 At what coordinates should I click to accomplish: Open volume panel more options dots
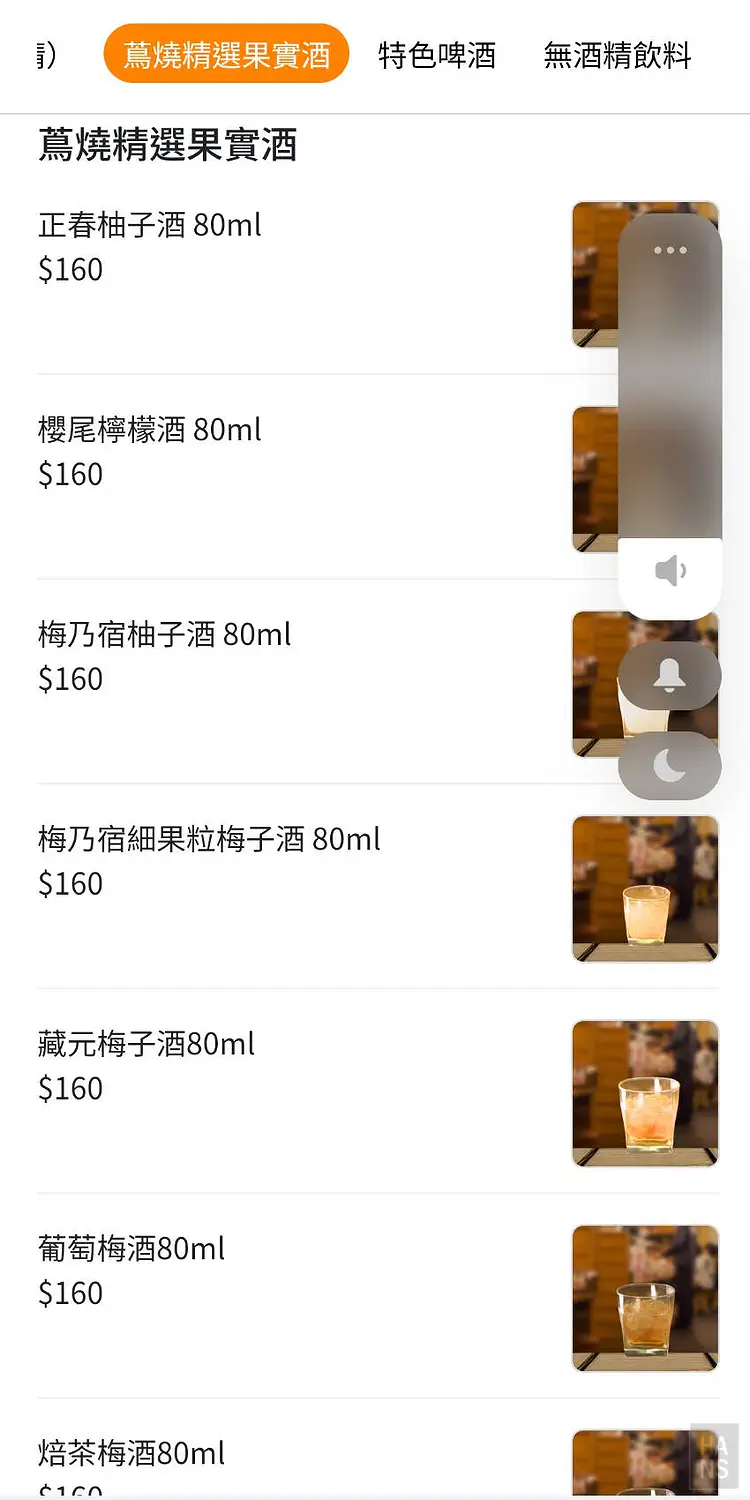(x=670, y=250)
